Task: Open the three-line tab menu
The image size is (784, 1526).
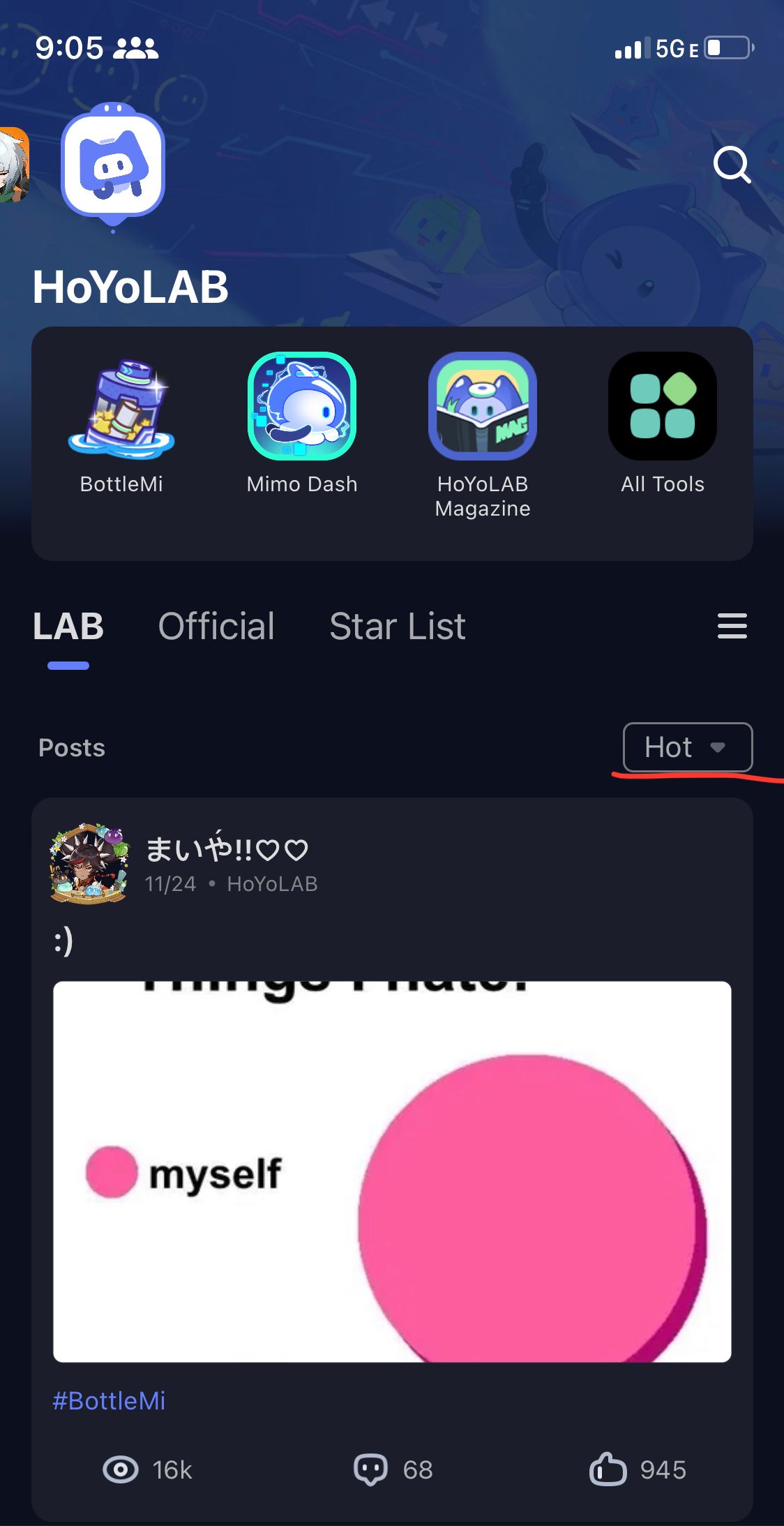Action: pyautogui.click(x=732, y=626)
